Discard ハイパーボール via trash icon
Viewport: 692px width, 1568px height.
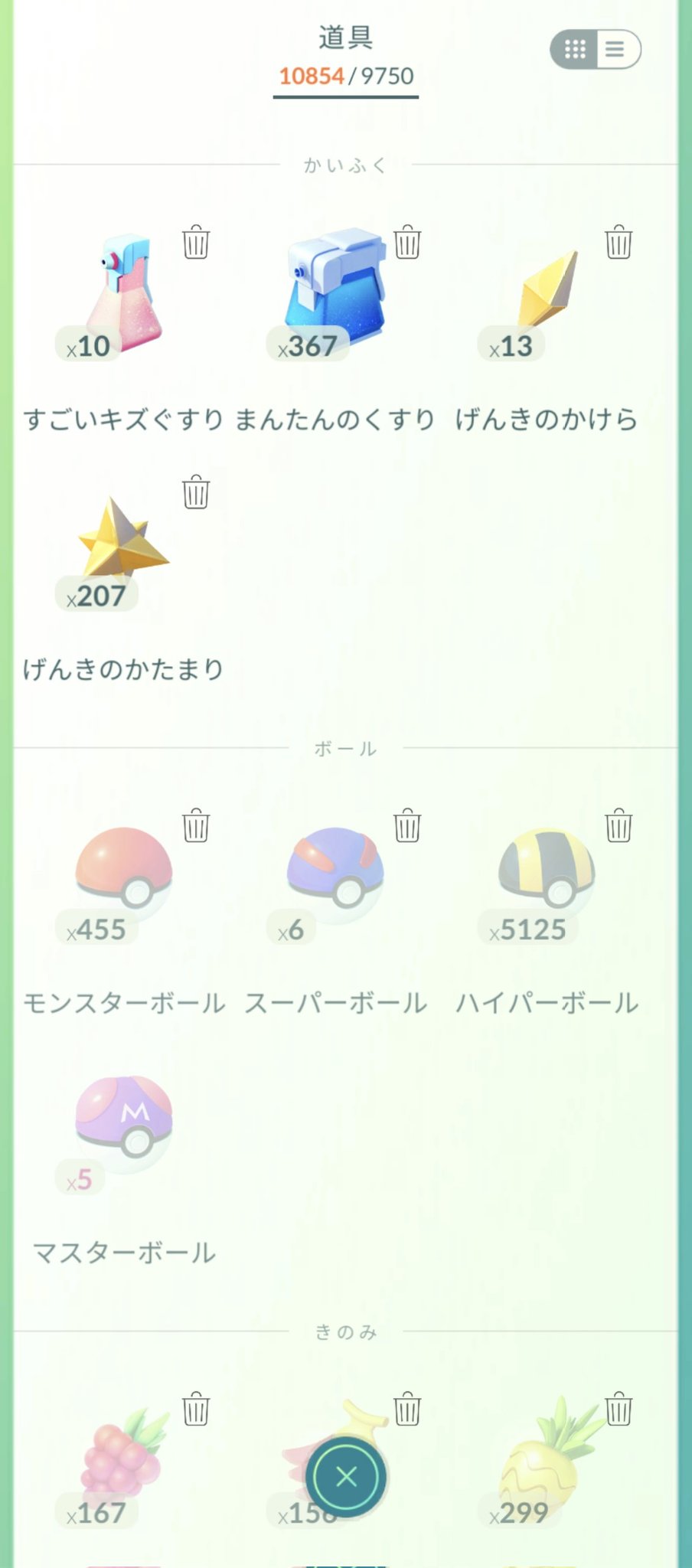[x=619, y=826]
